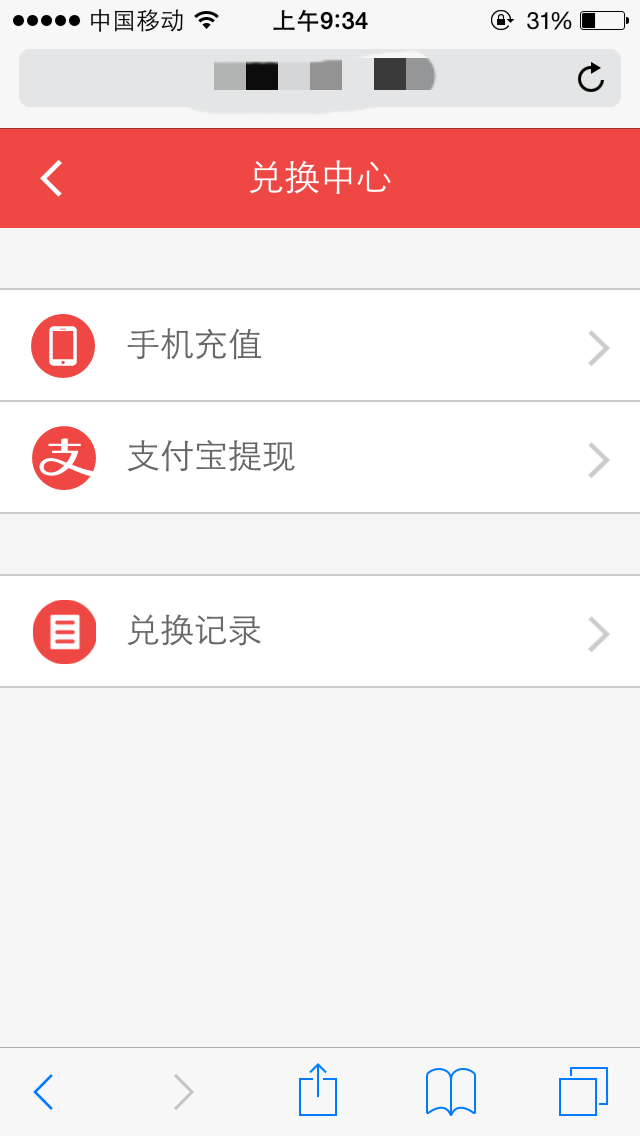The width and height of the screenshot is (640, 1136).
Task: Open the Safari share sheet
Action: pos(318,1090)
